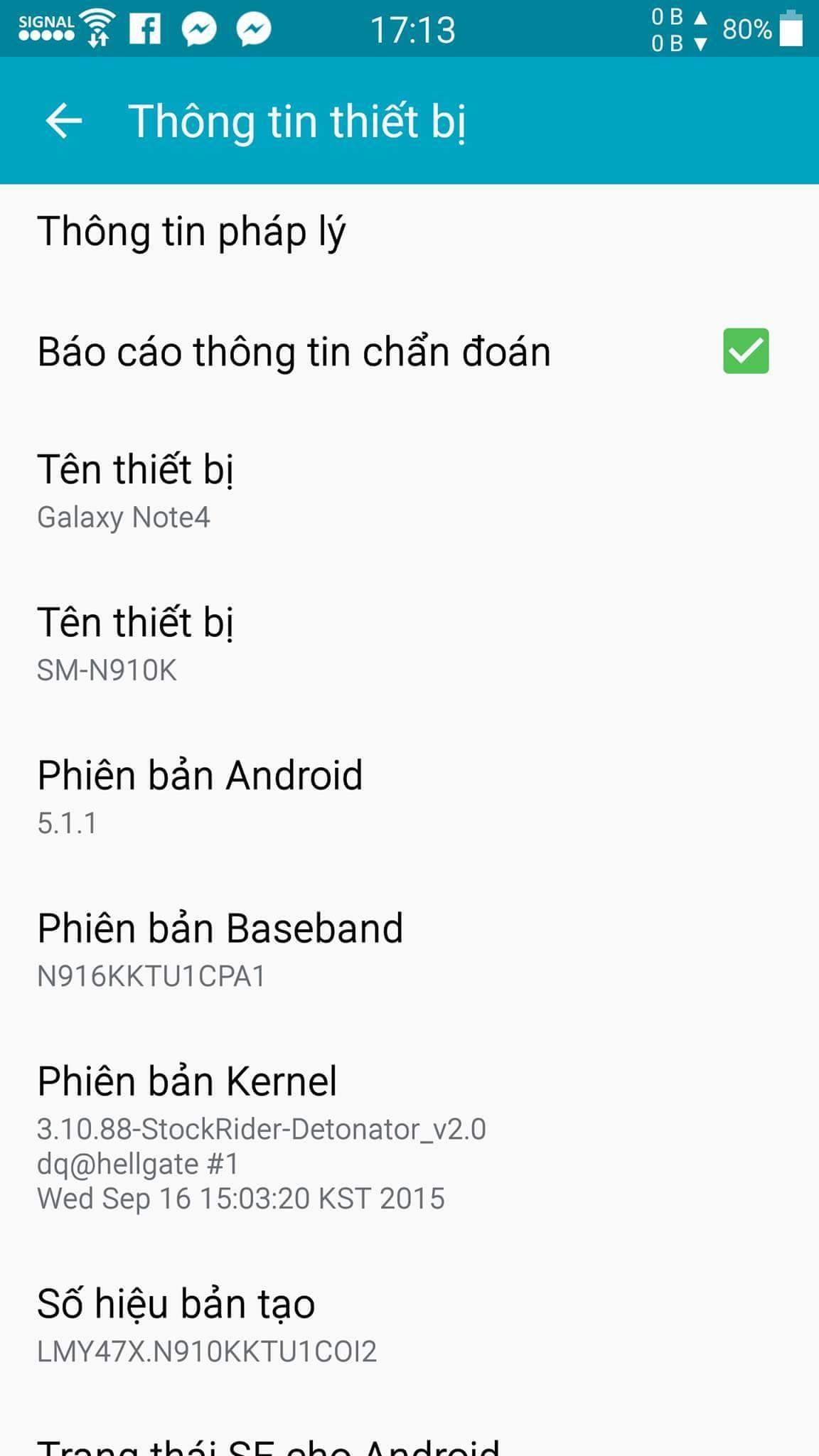This screenshot has width=819, height=1456.
Task: Tap the Phiên bản Android row
Action: [x=409, y=796]
